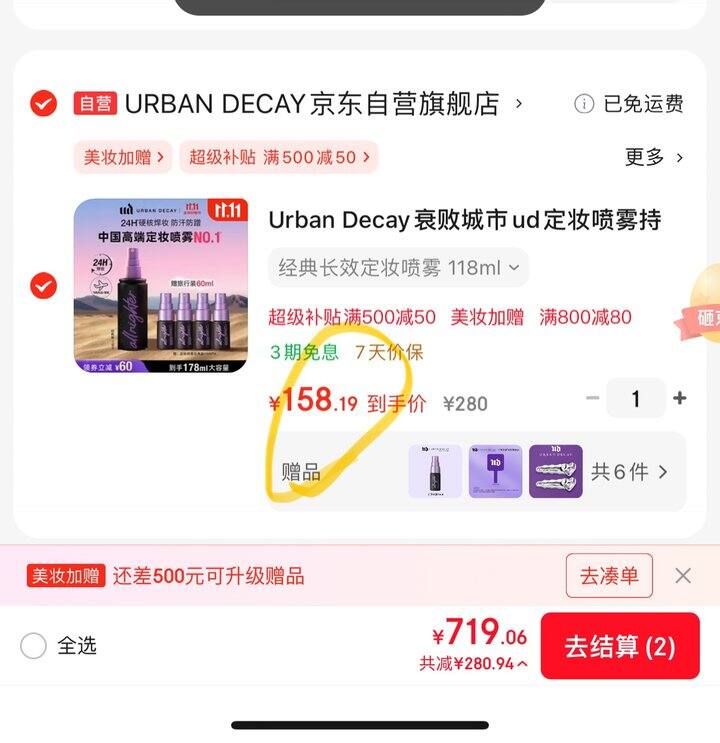Expand 更多 store promotions

(x=654, y=157)
